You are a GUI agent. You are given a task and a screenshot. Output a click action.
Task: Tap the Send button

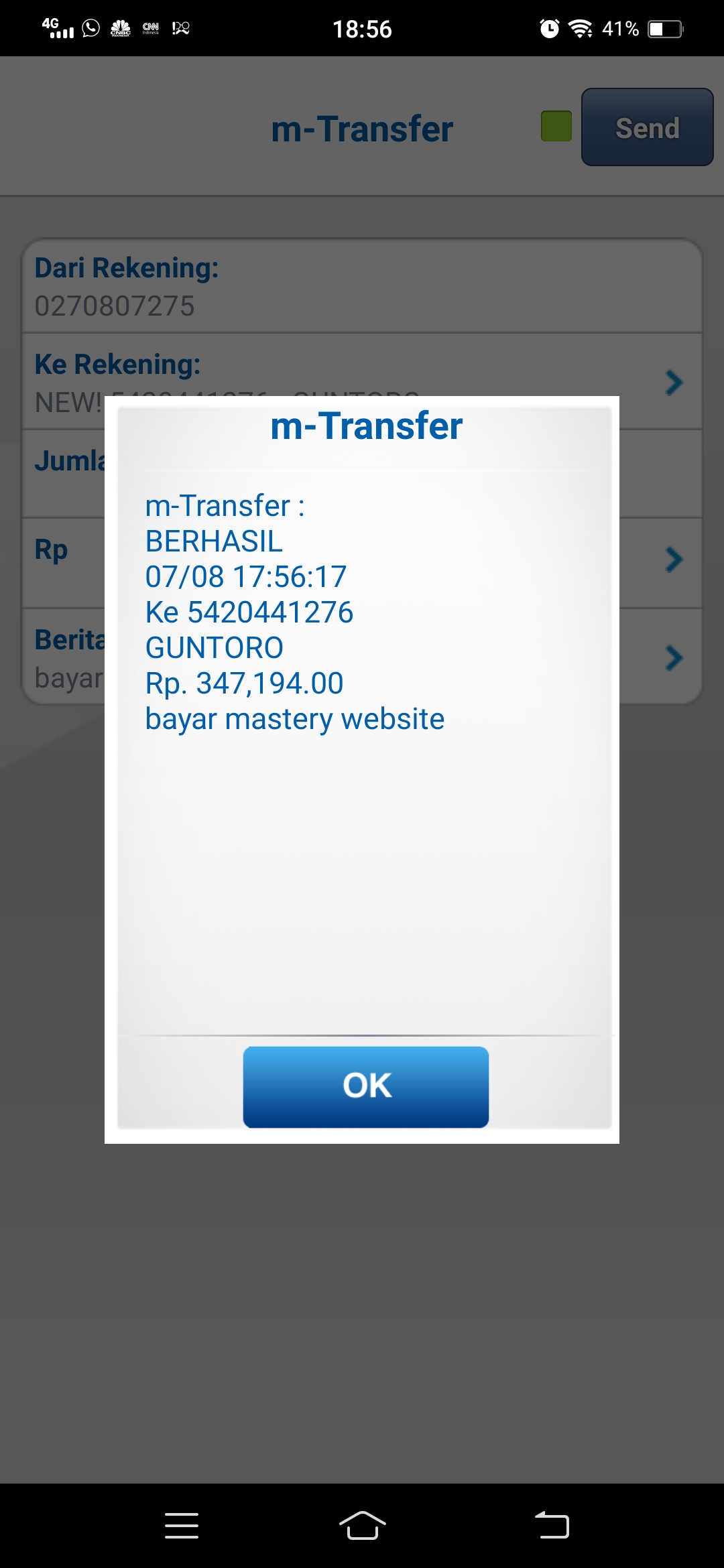click(647, 127)
